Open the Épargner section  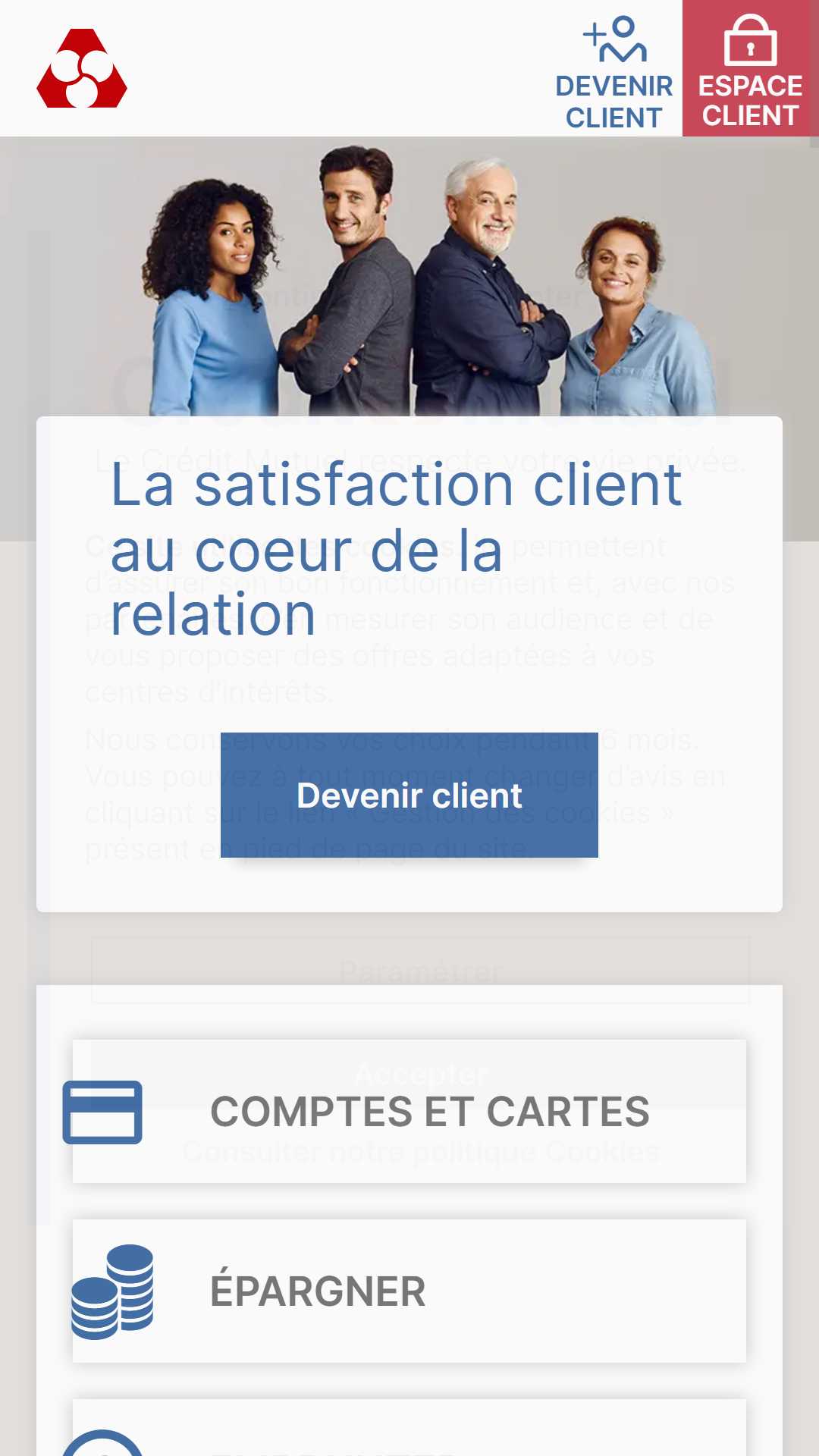click(x=409, y=1291)
